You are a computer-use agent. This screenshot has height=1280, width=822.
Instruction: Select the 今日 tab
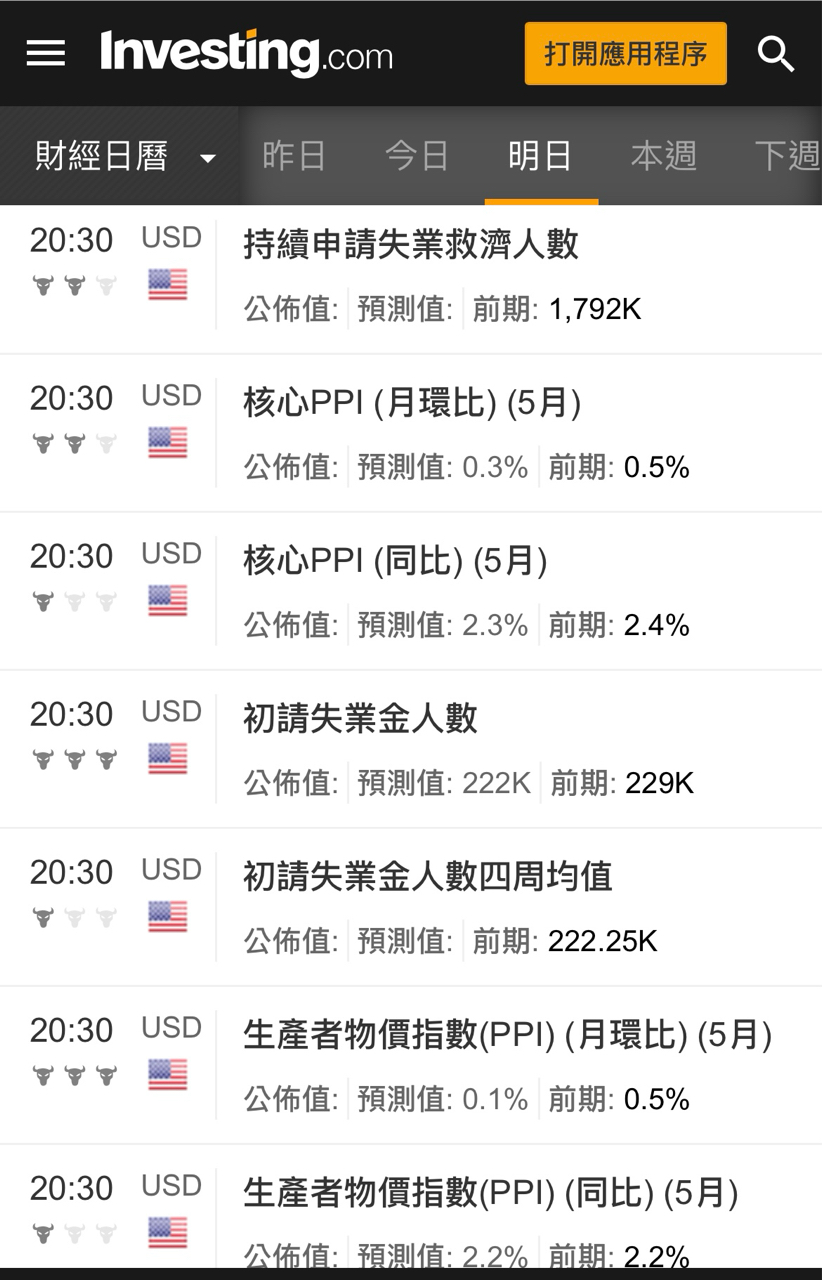417,157
